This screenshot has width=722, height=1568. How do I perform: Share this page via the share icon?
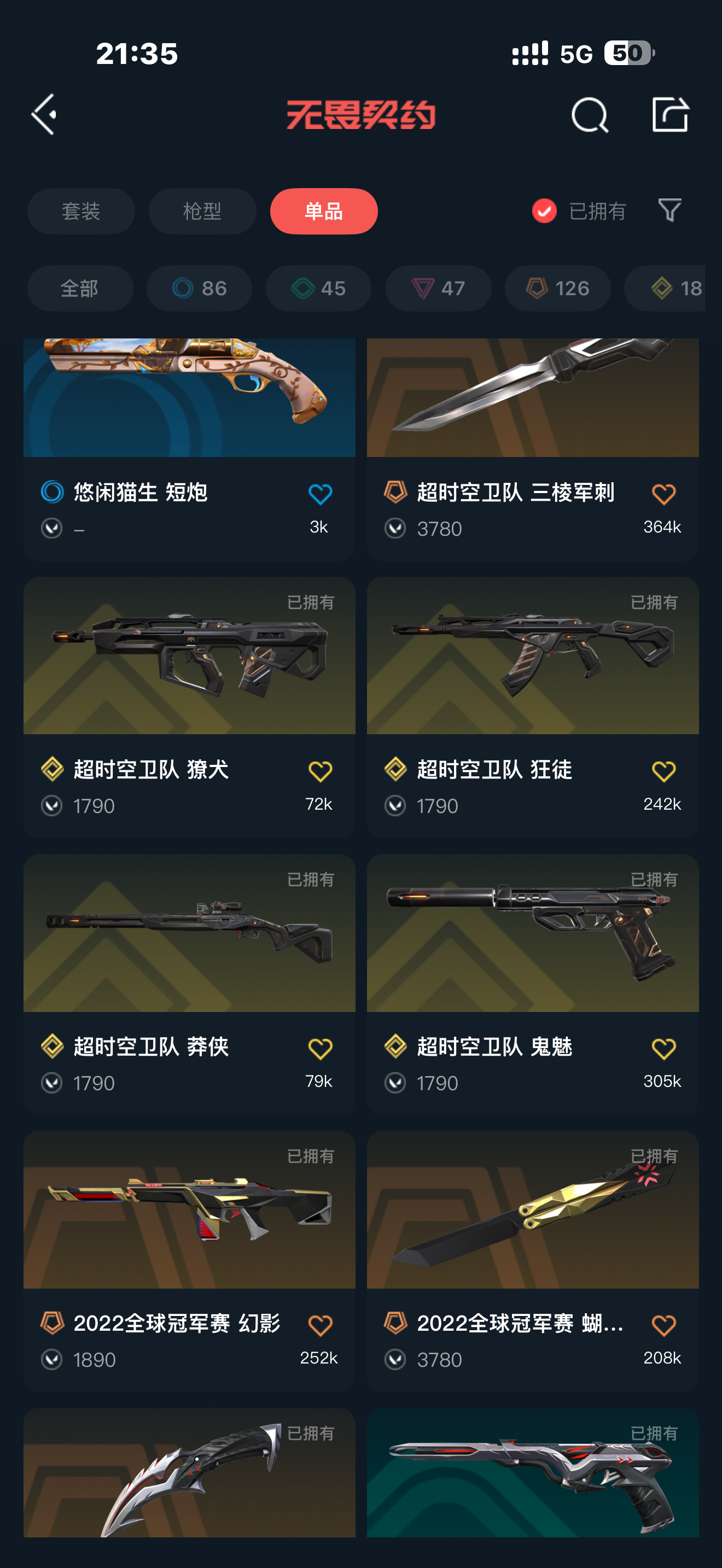pyautogui.click(x=669, y=114)
